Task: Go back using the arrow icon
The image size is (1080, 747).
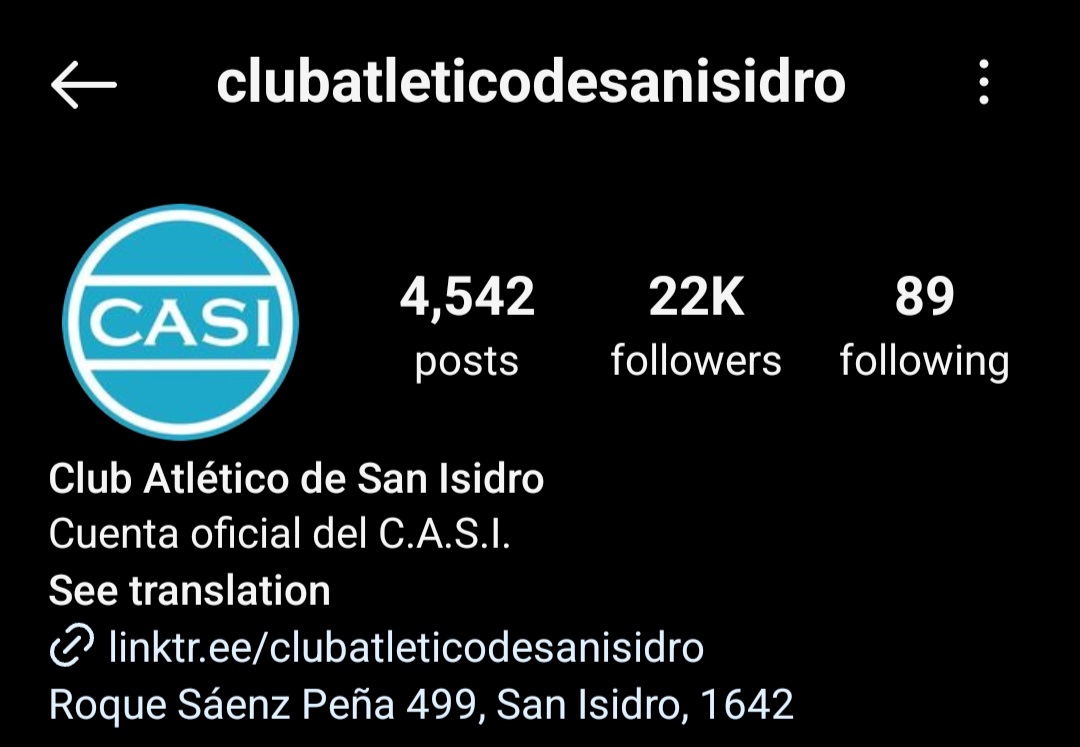Action: pos(84,85)
